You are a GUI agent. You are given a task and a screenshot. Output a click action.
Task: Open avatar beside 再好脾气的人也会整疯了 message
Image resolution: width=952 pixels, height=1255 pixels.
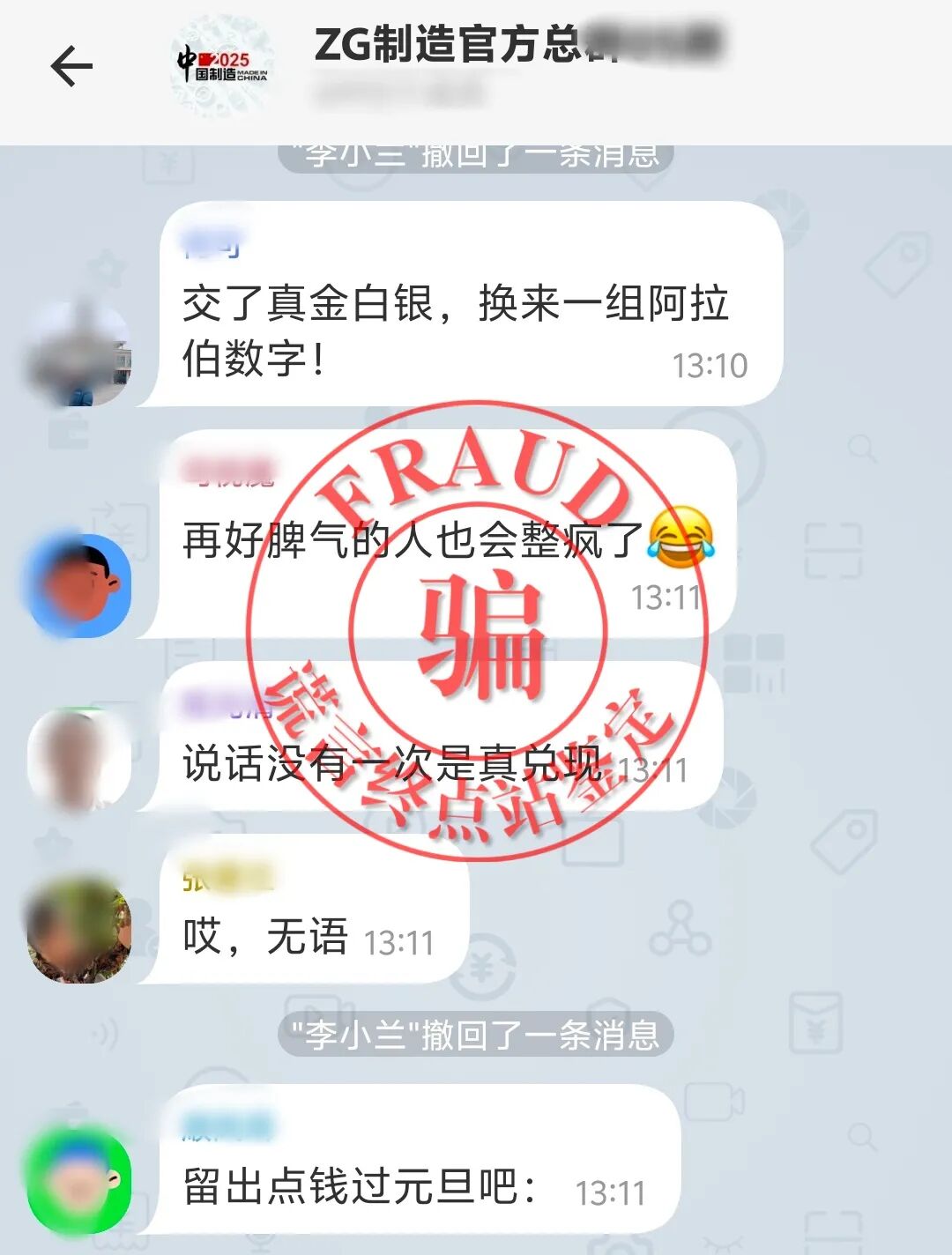(79, 584)
